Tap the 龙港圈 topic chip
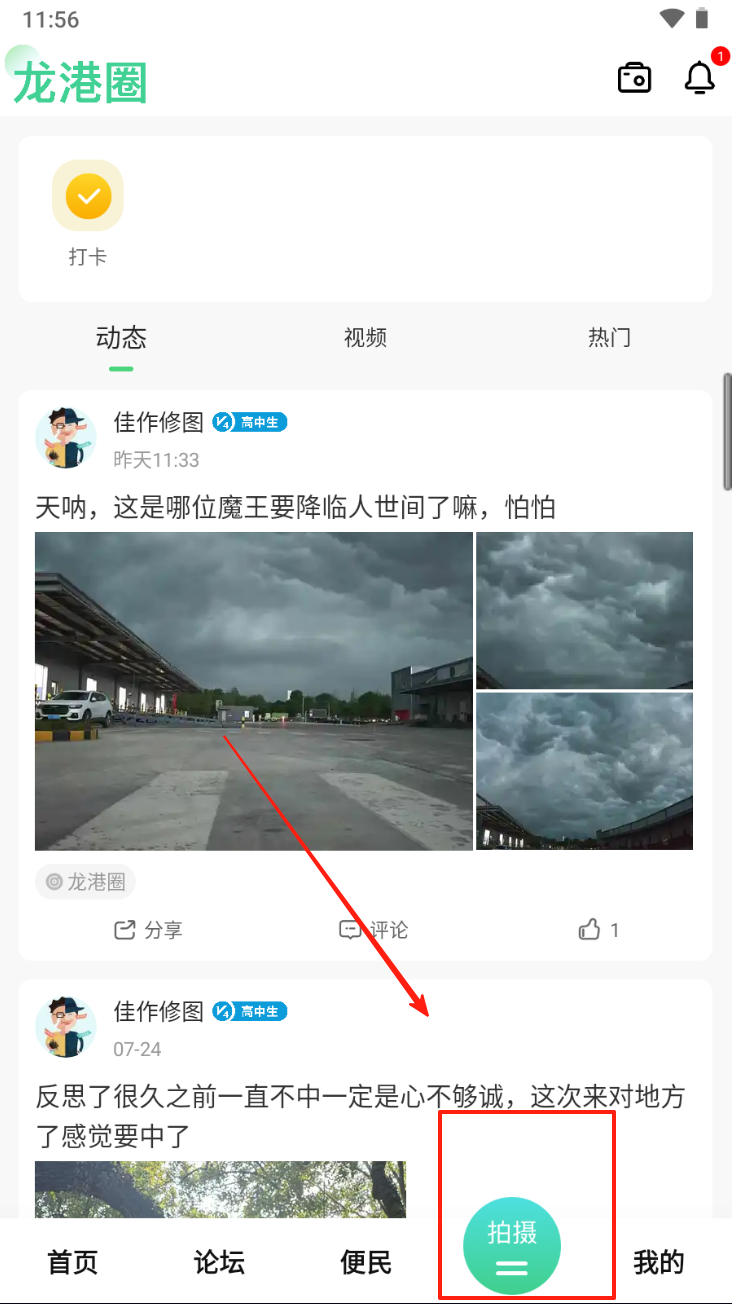Screen dimensions: 732x1304 [86, 882]
